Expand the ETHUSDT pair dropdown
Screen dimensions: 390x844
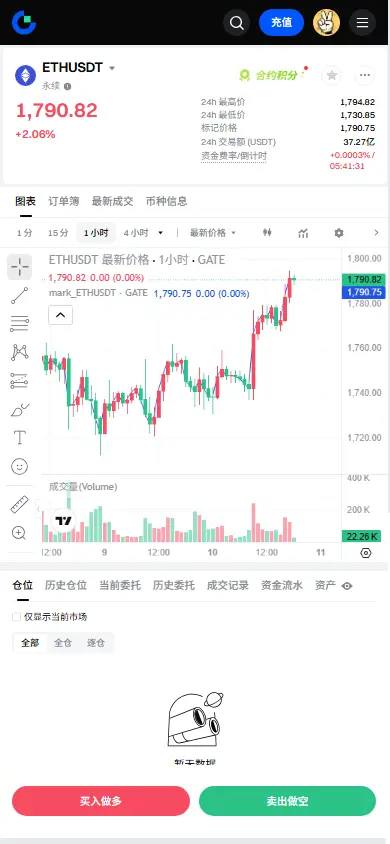point(112,68)
